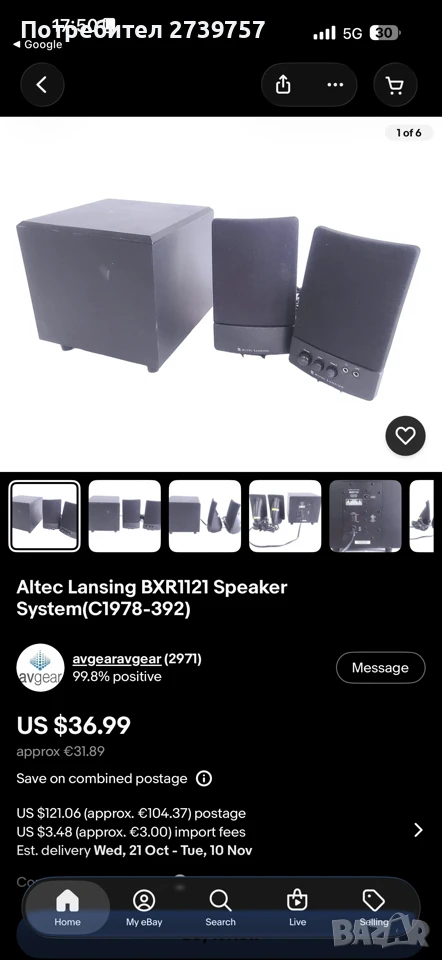This screenshot has height=960, width=442.
Task: Open the Search tab
Action: 220,907
